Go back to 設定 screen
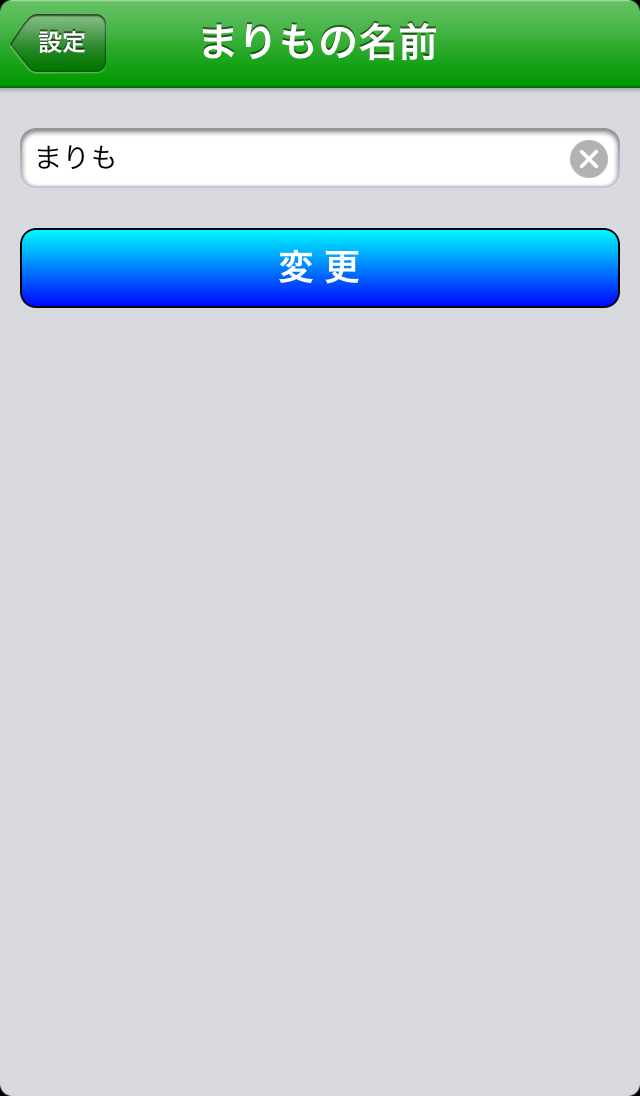640x1096 pixels. click(x=59, y=43)
